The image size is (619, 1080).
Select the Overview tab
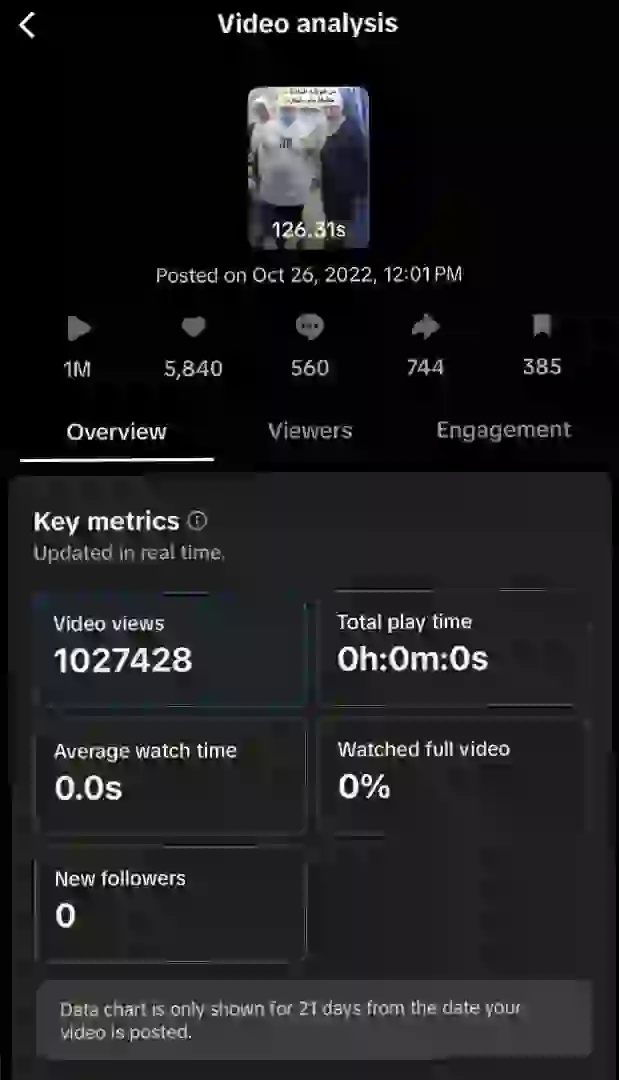click(x=116, y=432)
